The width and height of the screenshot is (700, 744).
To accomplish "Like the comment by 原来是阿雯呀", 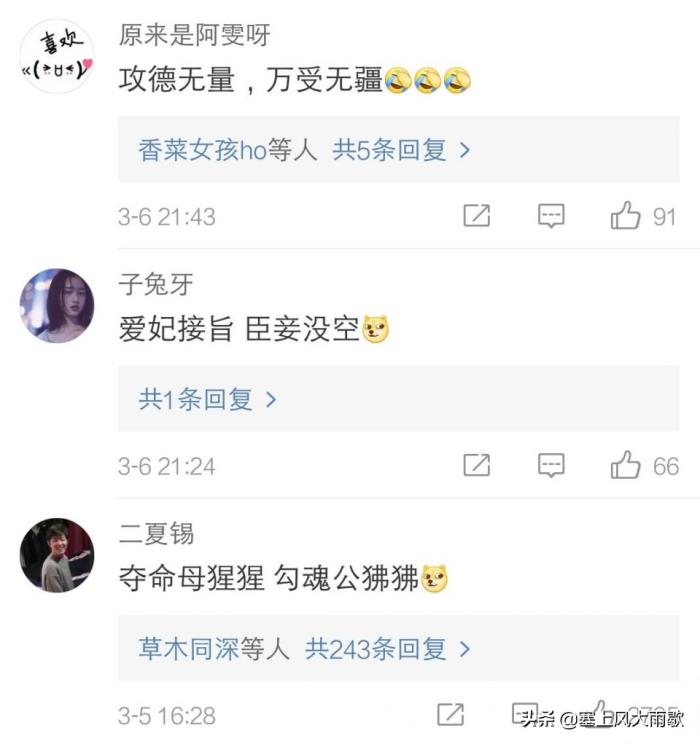I will [x=626, y=215].
